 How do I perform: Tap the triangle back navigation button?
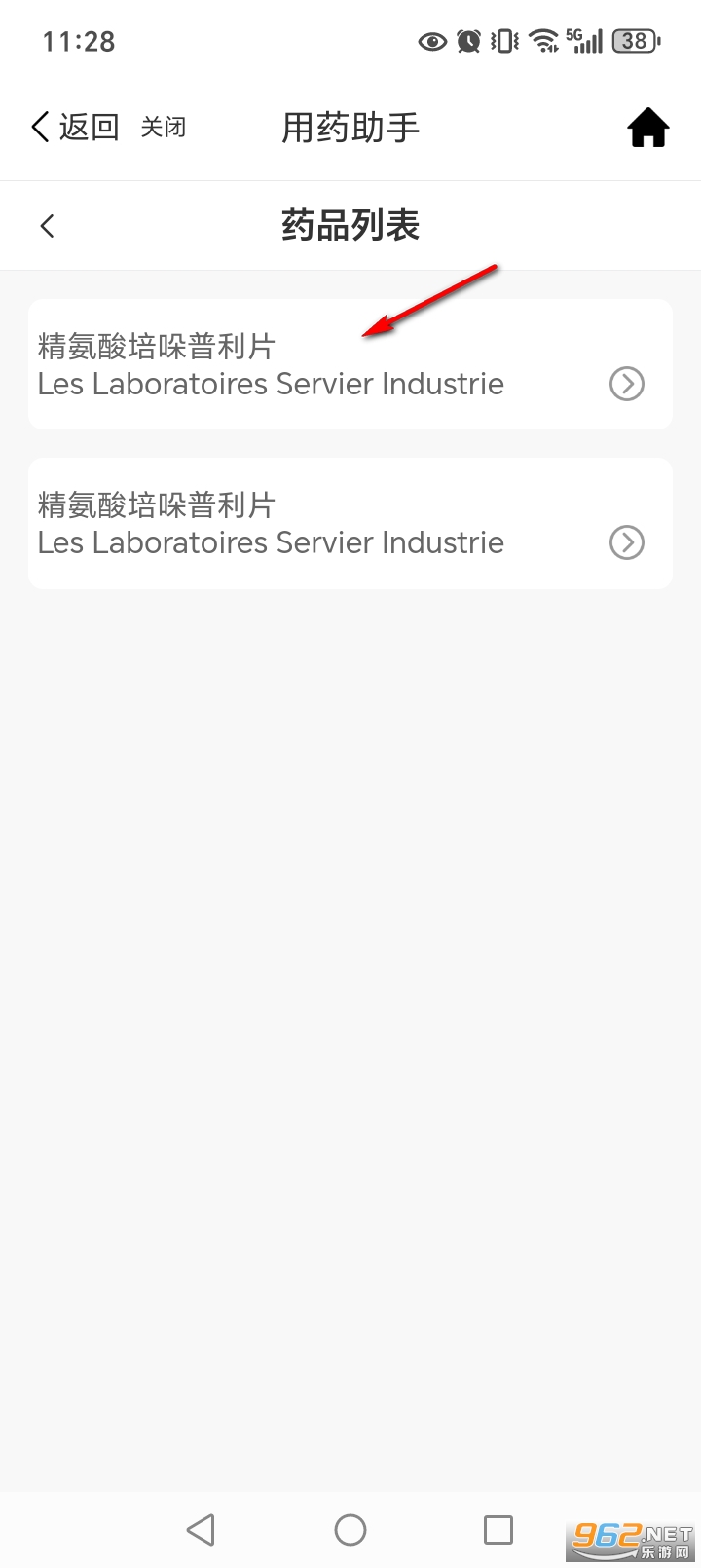(202, 1529)
